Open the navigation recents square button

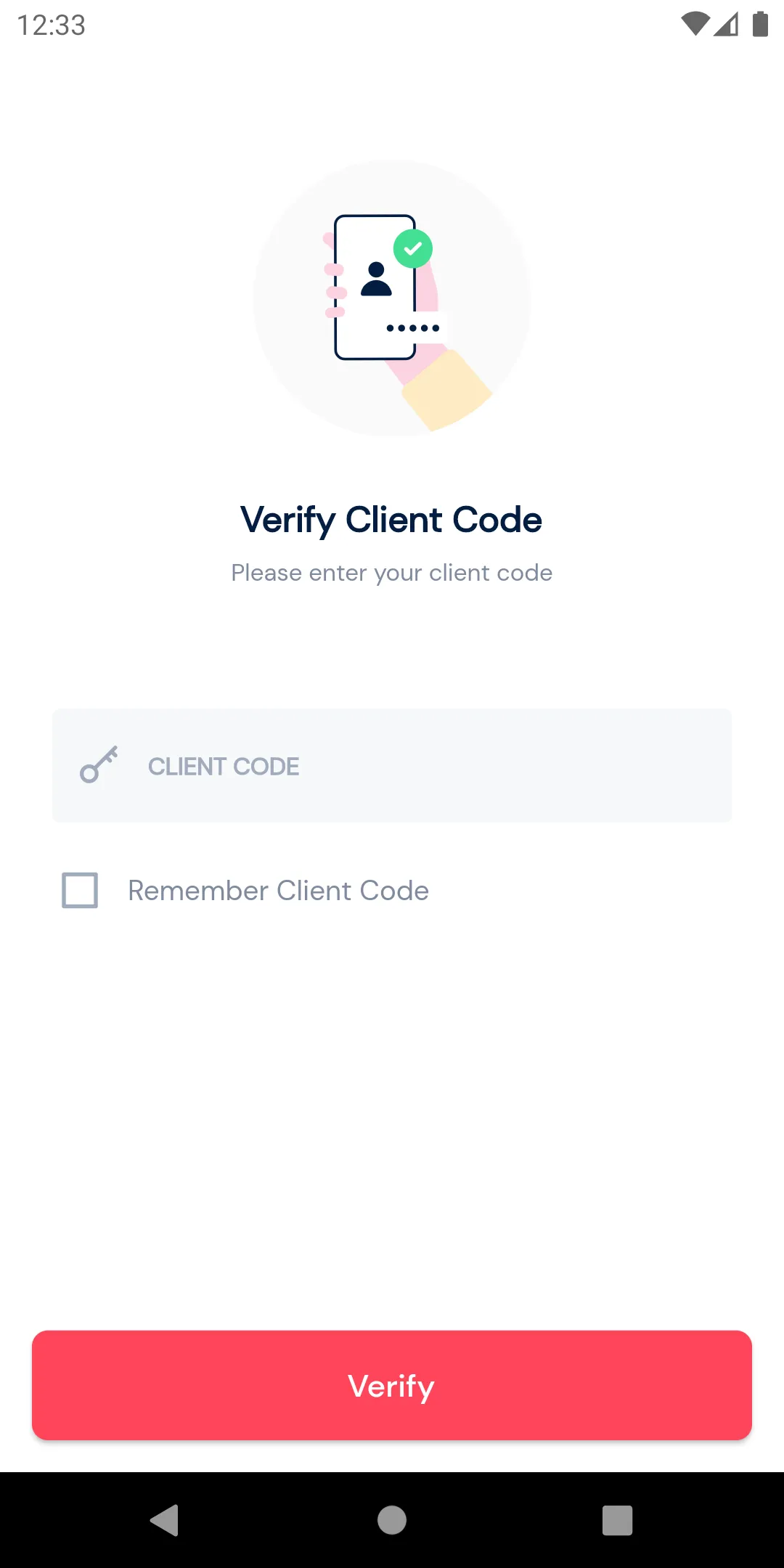point(616,1522)
